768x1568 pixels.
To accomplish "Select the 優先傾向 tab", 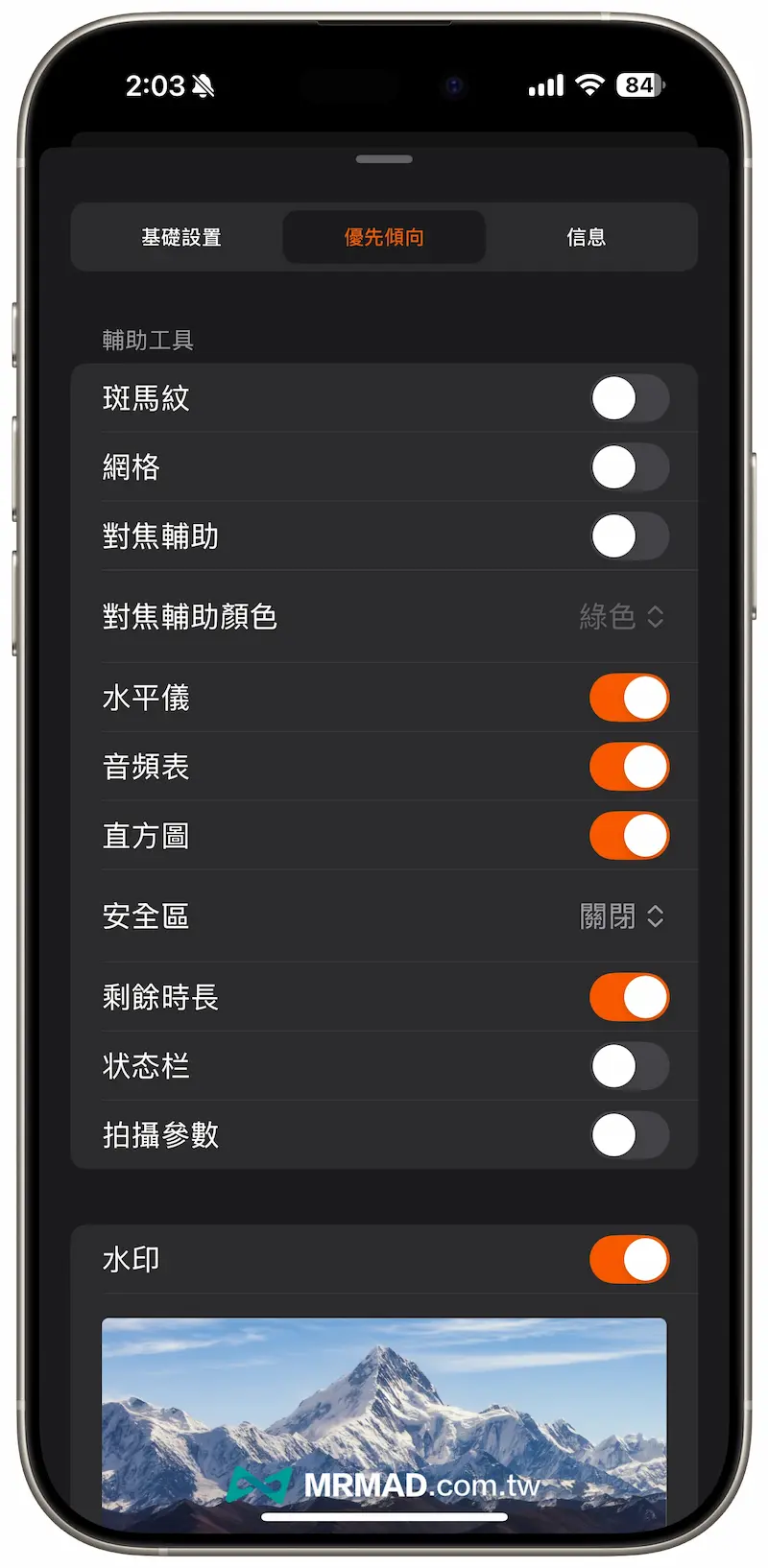I will (x=384, y=237).
